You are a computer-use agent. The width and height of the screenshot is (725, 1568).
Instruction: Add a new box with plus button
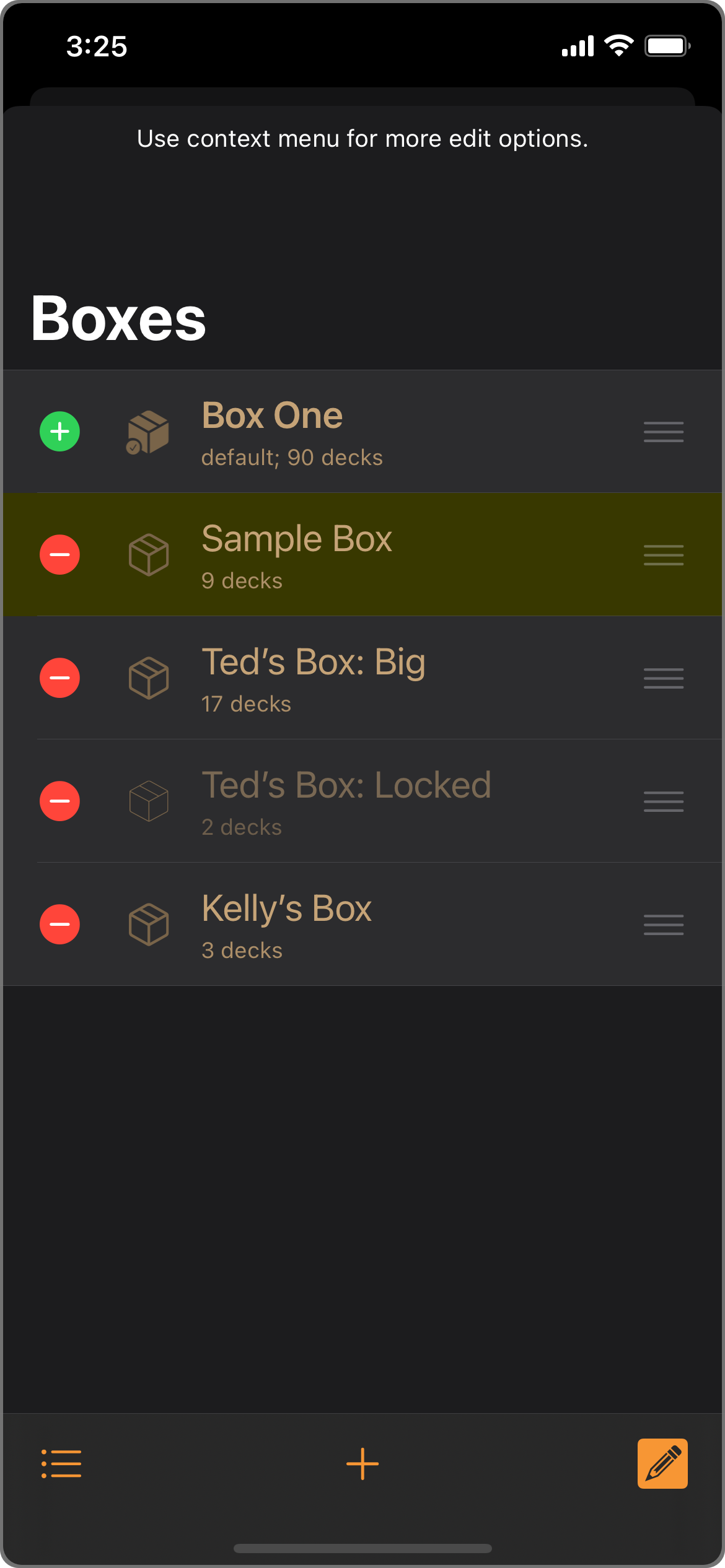pyautogui.click(x=362, y=1463)
